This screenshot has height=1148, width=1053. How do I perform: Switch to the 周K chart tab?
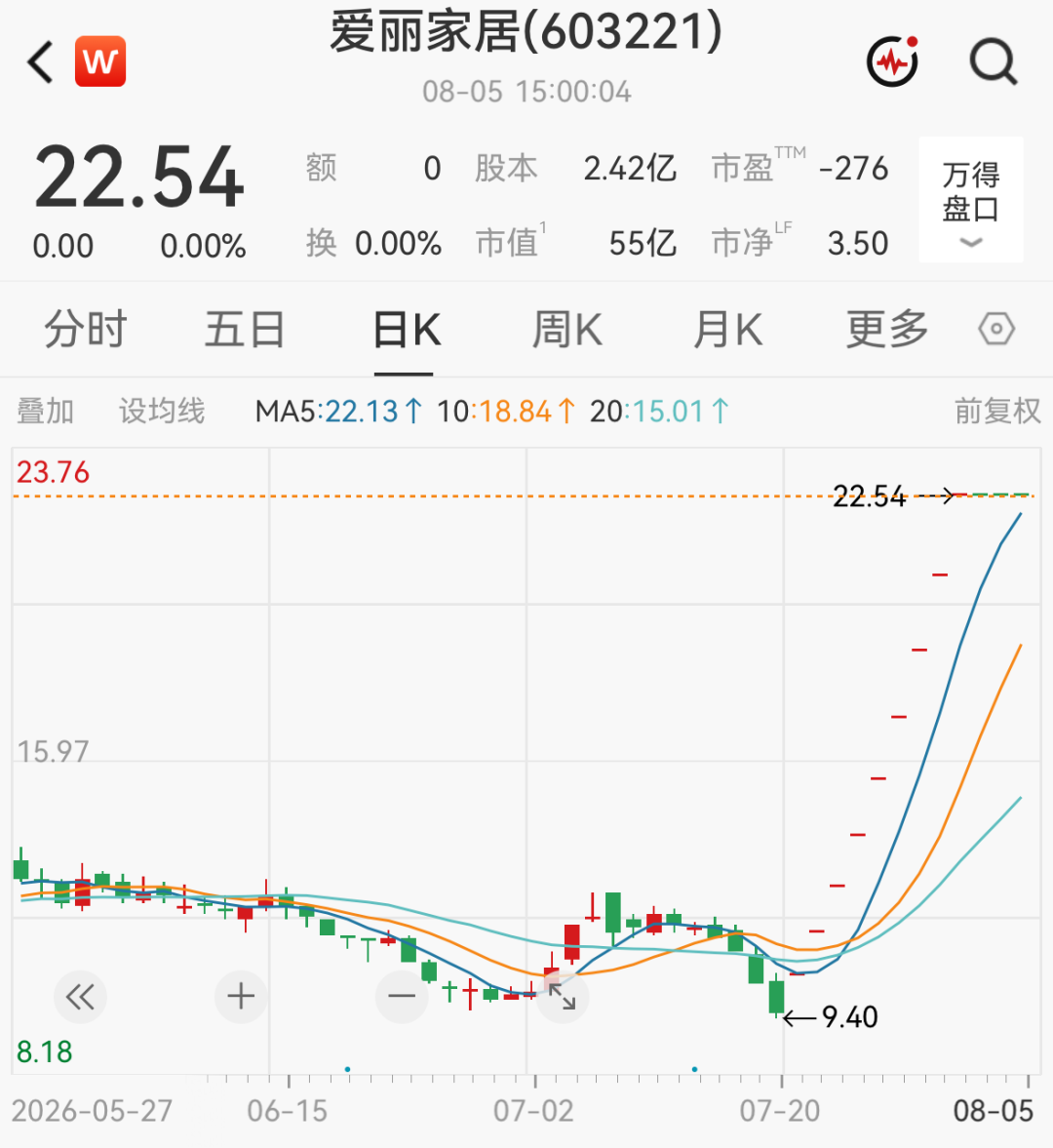click(567, 330)
